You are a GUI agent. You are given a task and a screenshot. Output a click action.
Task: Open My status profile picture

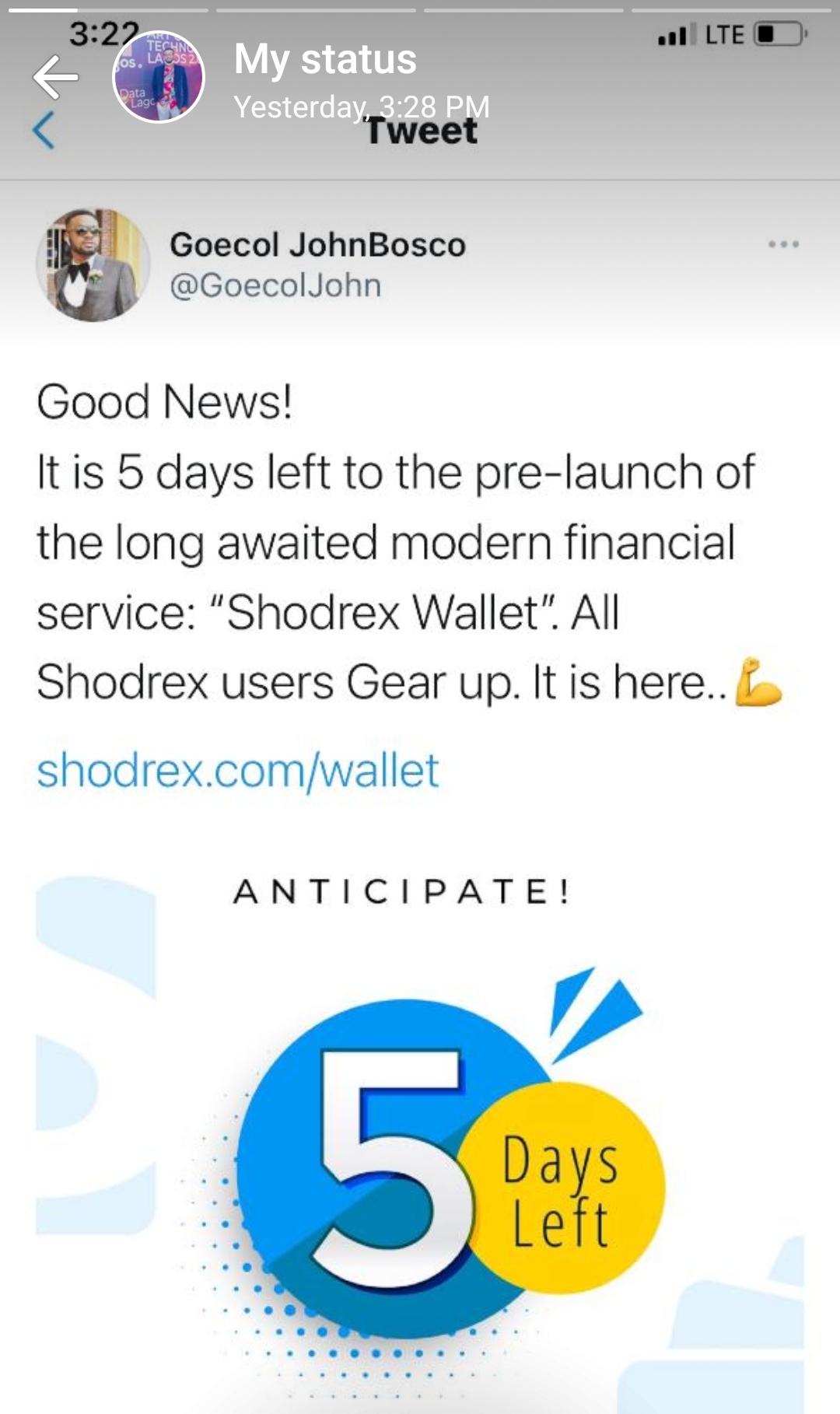(159, 77)
